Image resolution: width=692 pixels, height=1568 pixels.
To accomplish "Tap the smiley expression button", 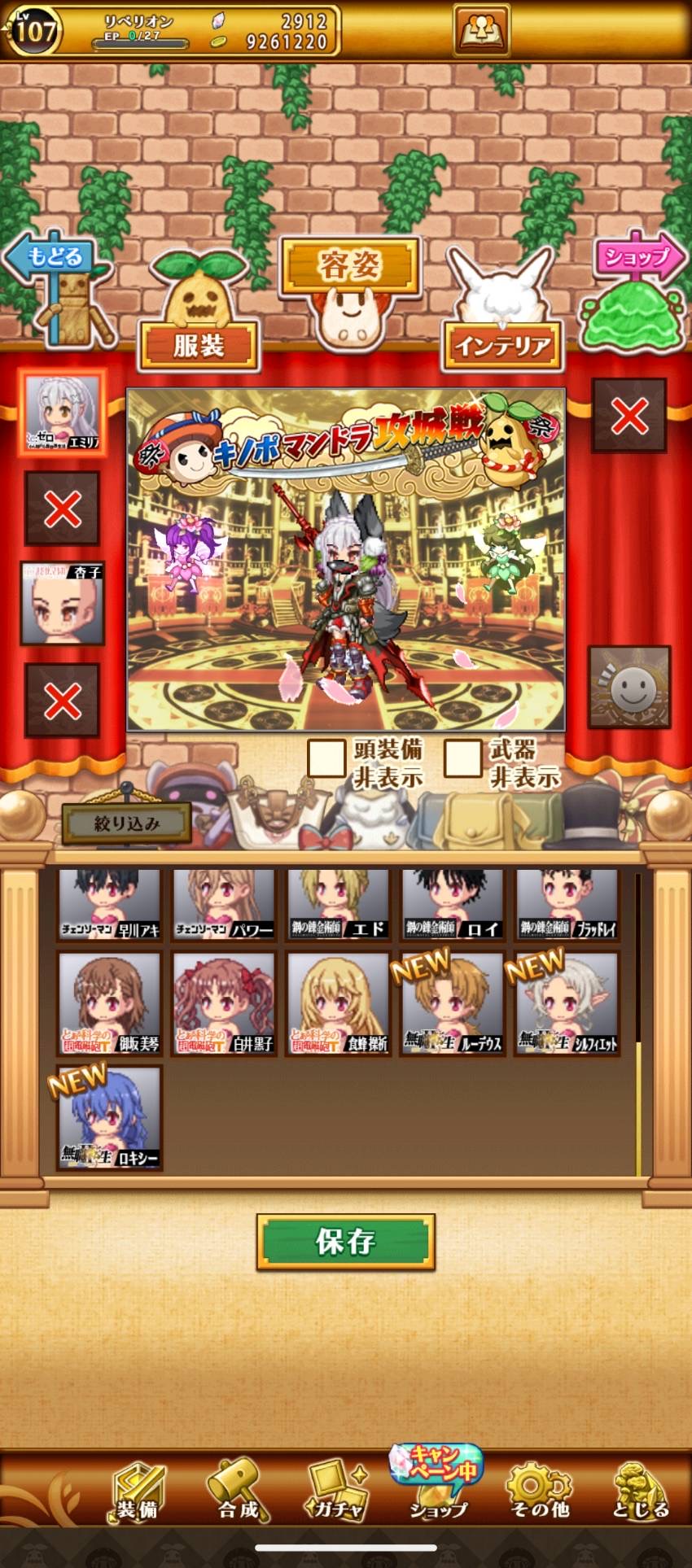I will (x=629, y=688).
